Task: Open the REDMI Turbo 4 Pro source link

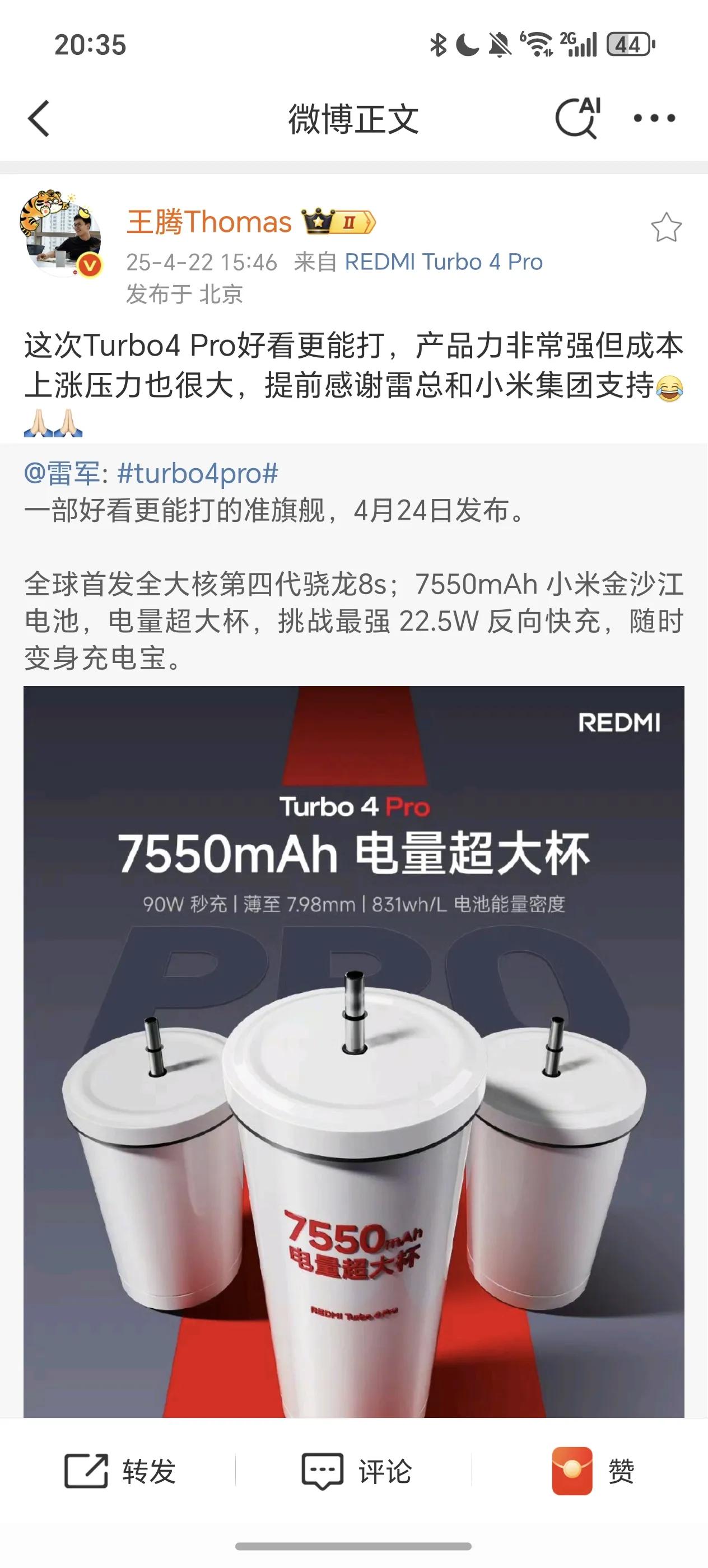Action: tap(443, 262)
